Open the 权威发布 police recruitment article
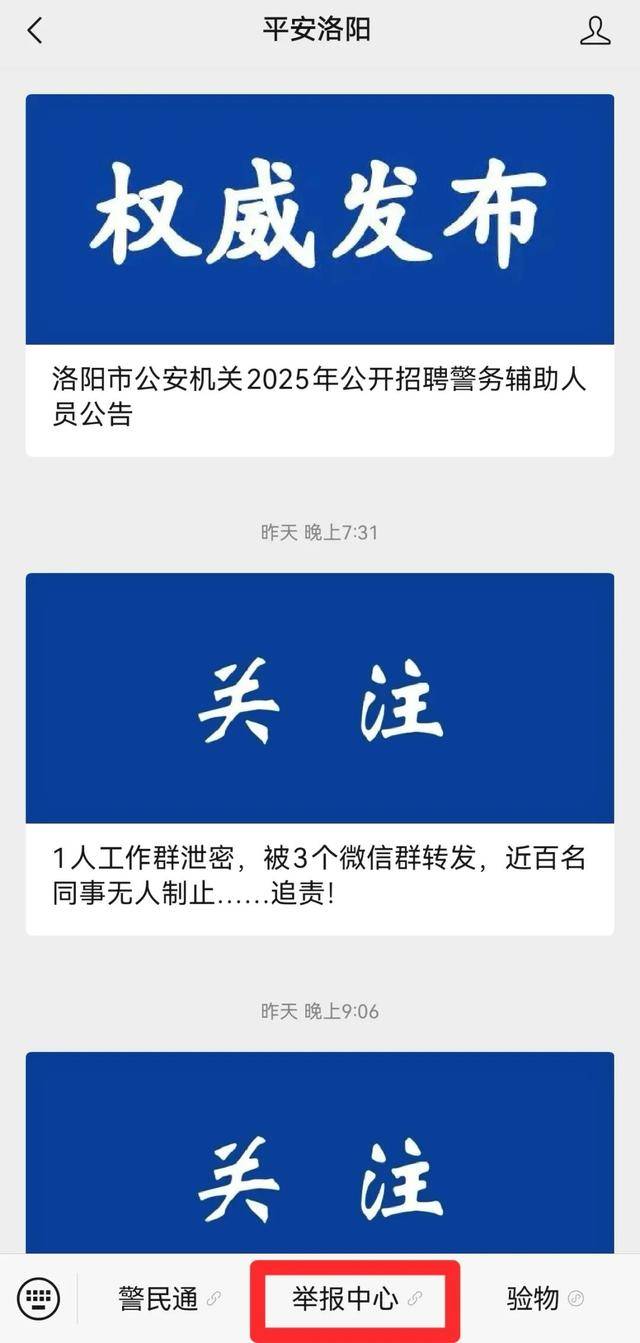 pos(319,275)
